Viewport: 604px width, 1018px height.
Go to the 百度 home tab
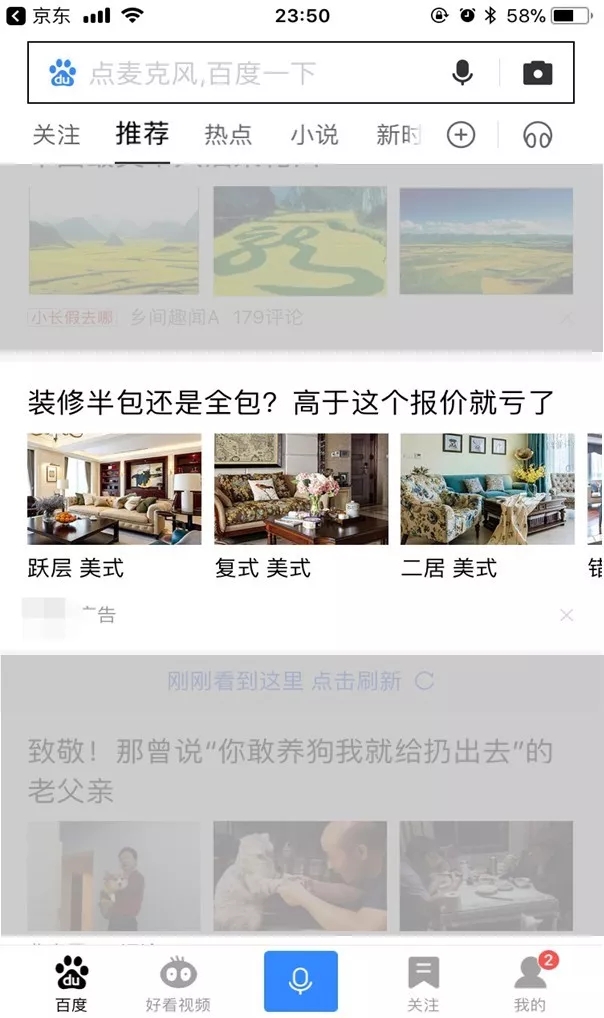[x=71, y=984]
